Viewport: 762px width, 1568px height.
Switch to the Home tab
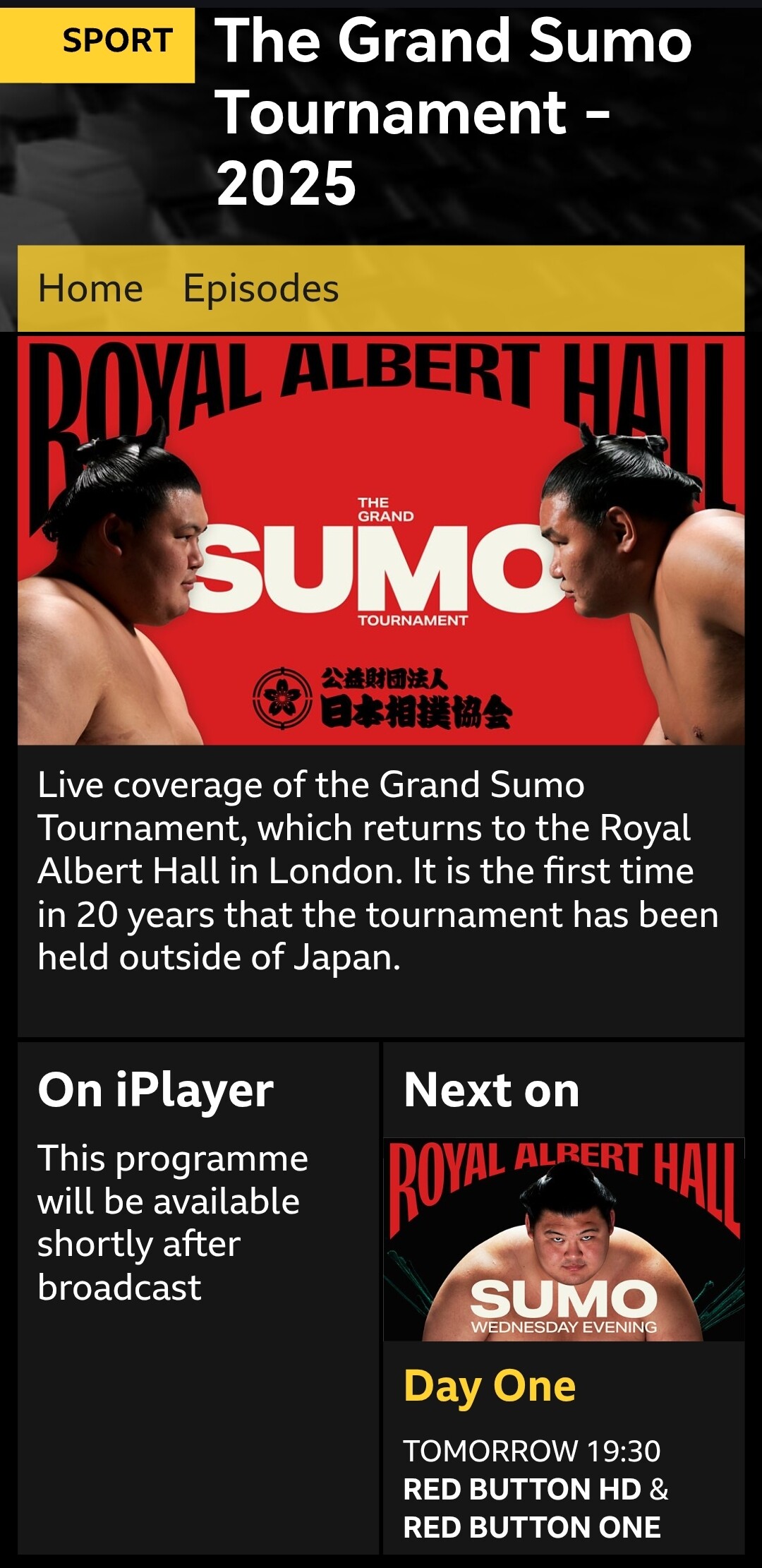tap(90, 289)
